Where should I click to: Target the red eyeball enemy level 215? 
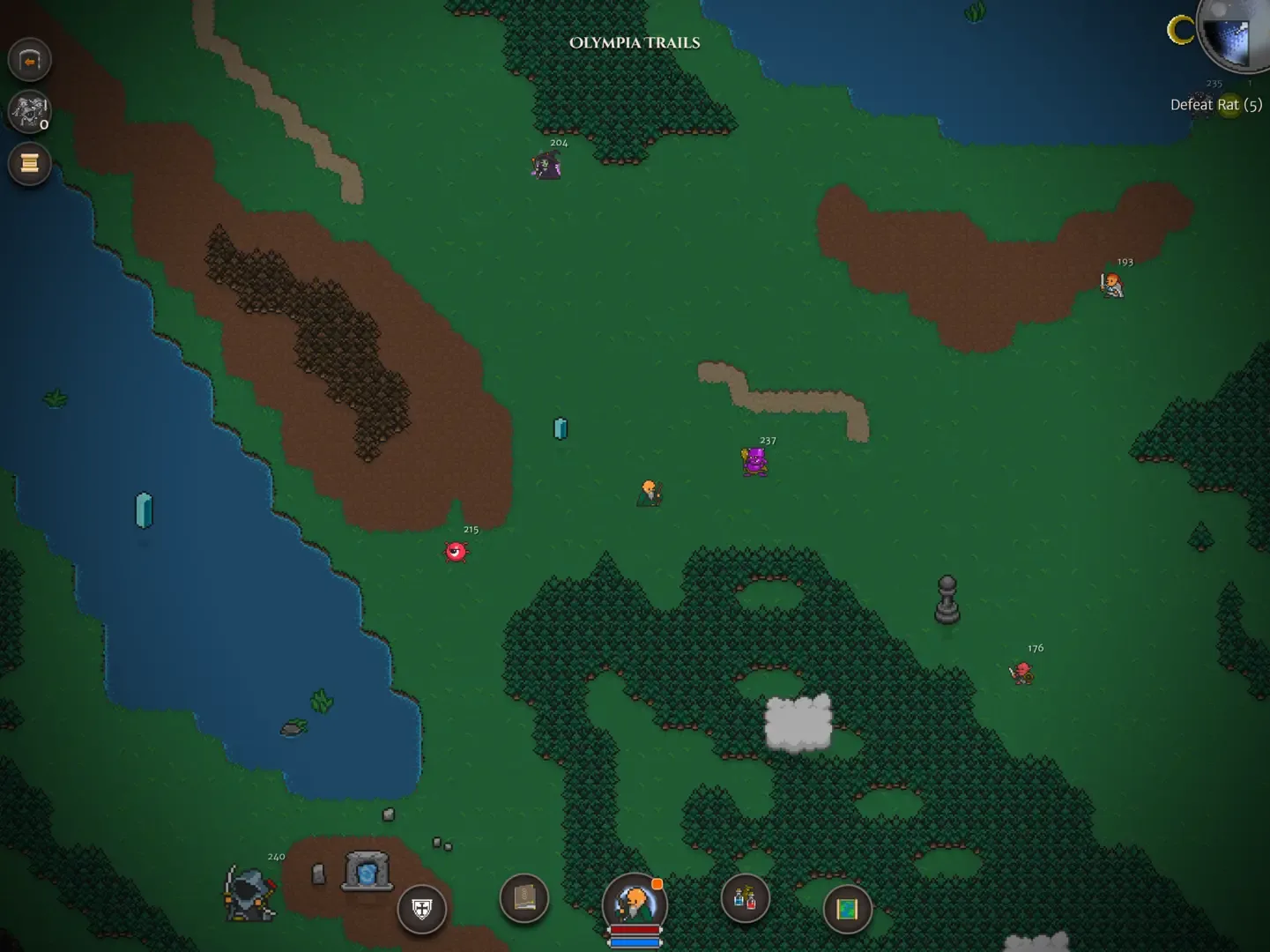pyautogui.click(x=456, y=552)
